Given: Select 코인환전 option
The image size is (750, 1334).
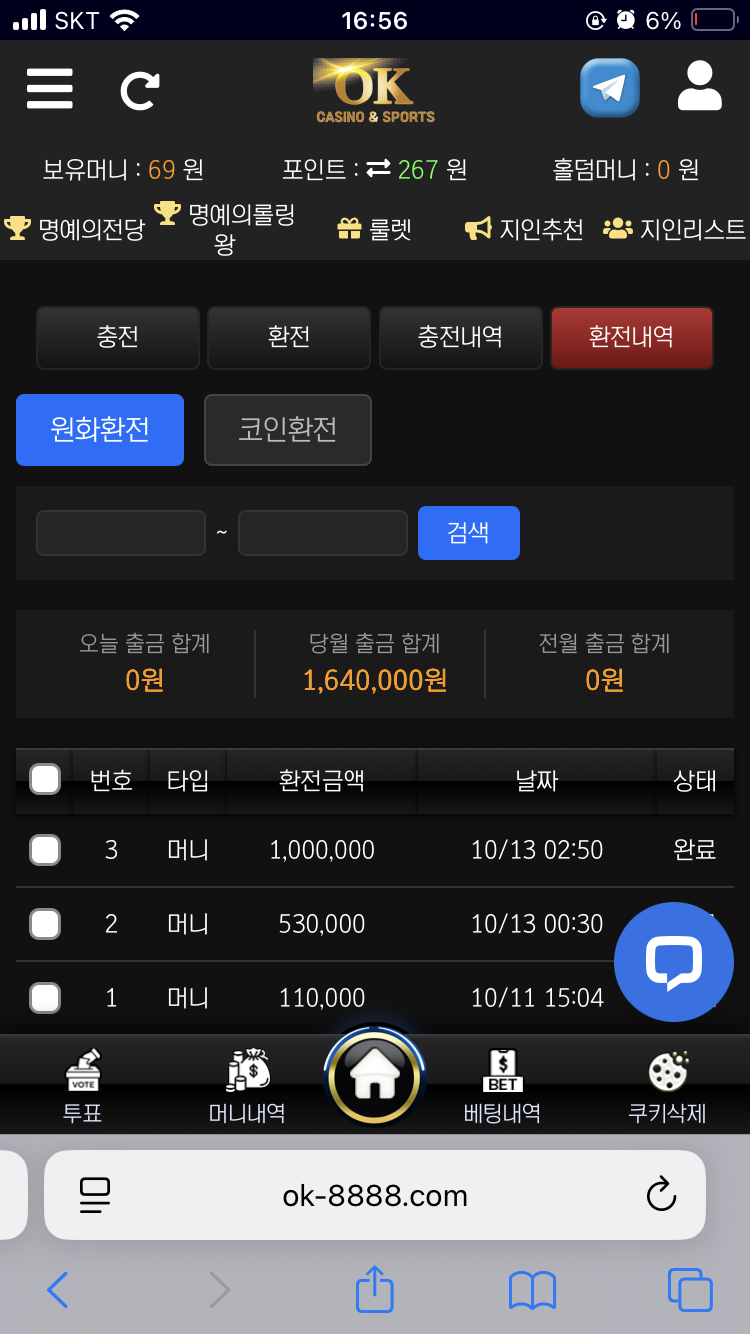Looking at the screenshot, I should point(288,430).
